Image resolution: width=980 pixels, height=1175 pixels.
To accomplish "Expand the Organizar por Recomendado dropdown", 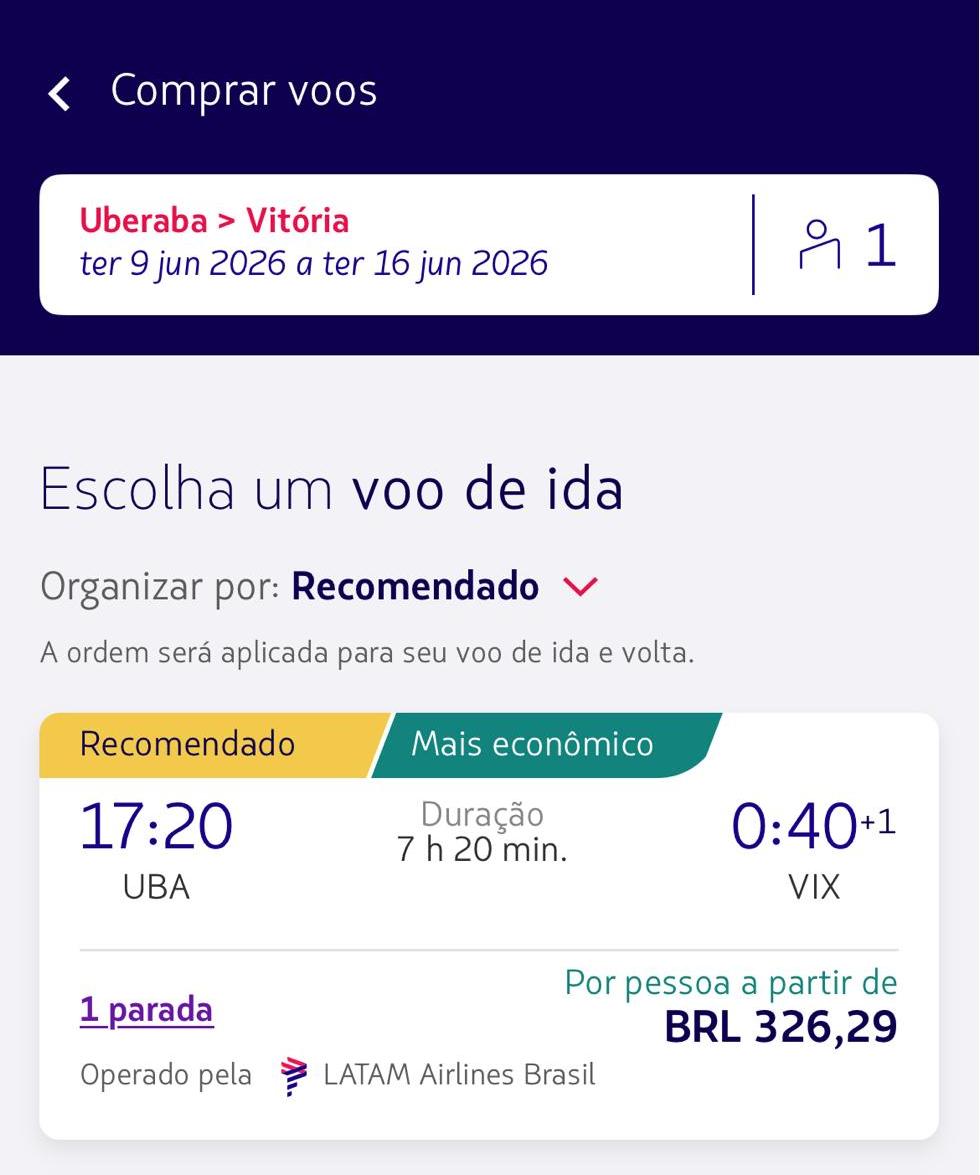I will [x=580, y=587].
